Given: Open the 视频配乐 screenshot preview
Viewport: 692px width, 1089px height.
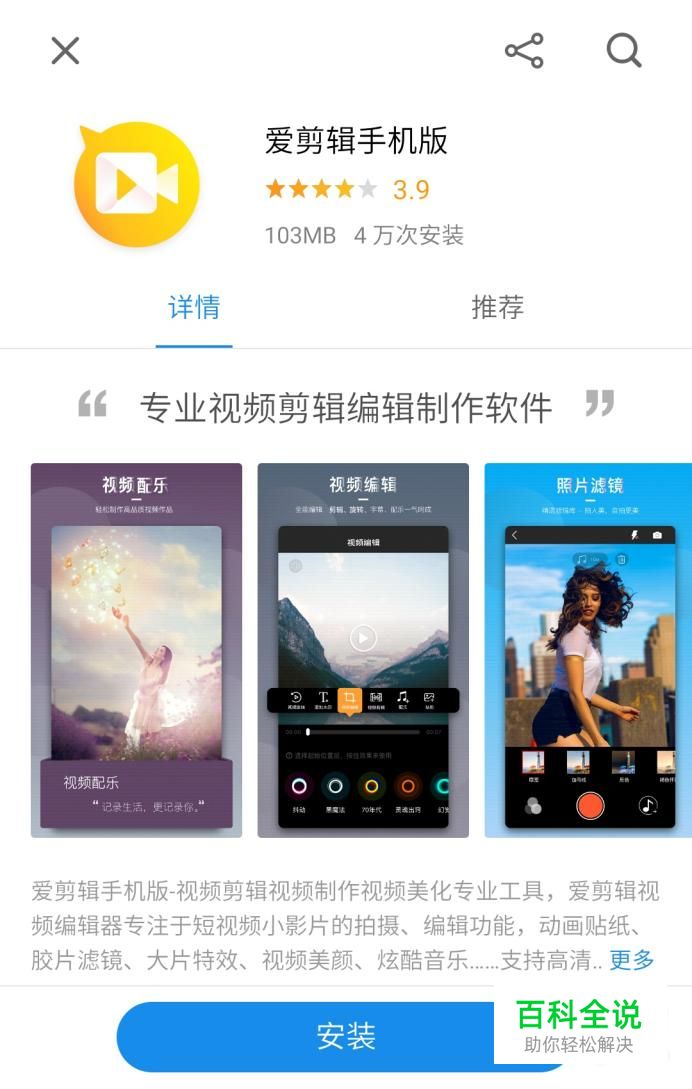Looking at the screenshot, I should (x=136, y=650).
